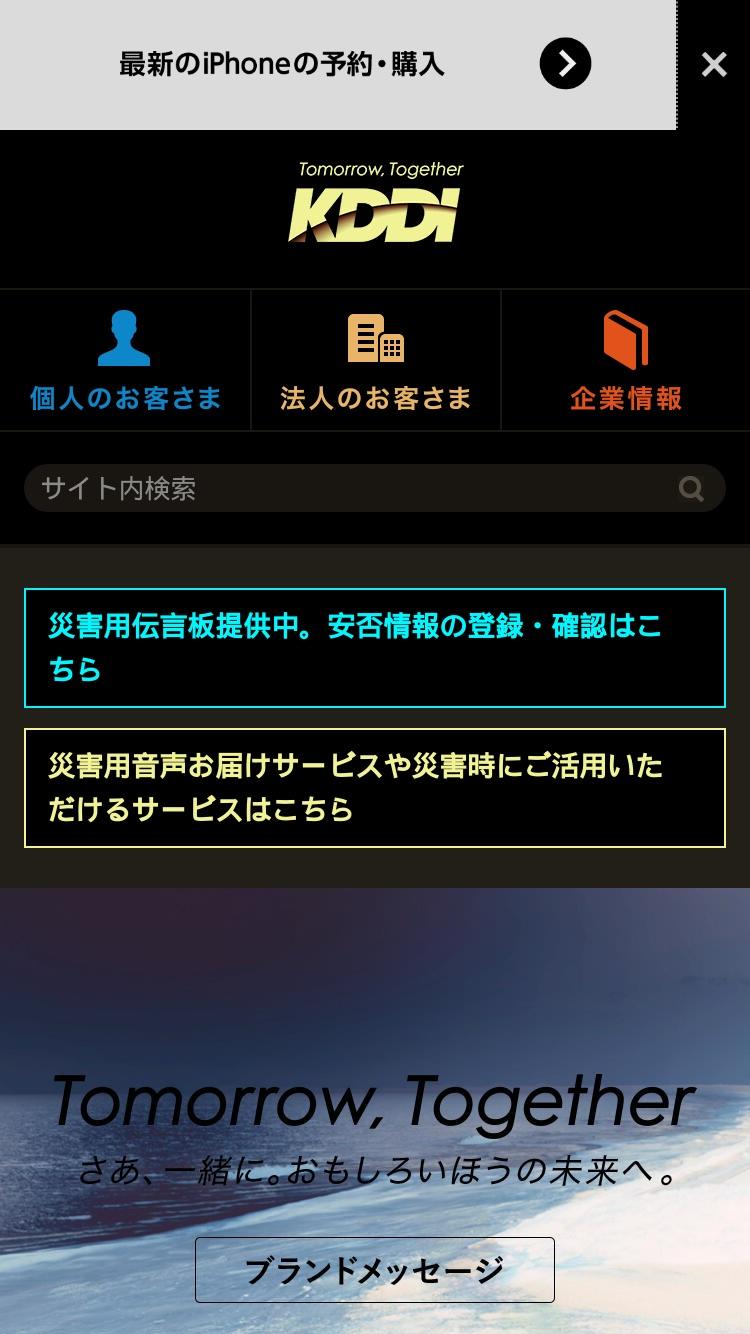
Task: Open the latest iPhone reservation banner
Action: coord(338,65)
